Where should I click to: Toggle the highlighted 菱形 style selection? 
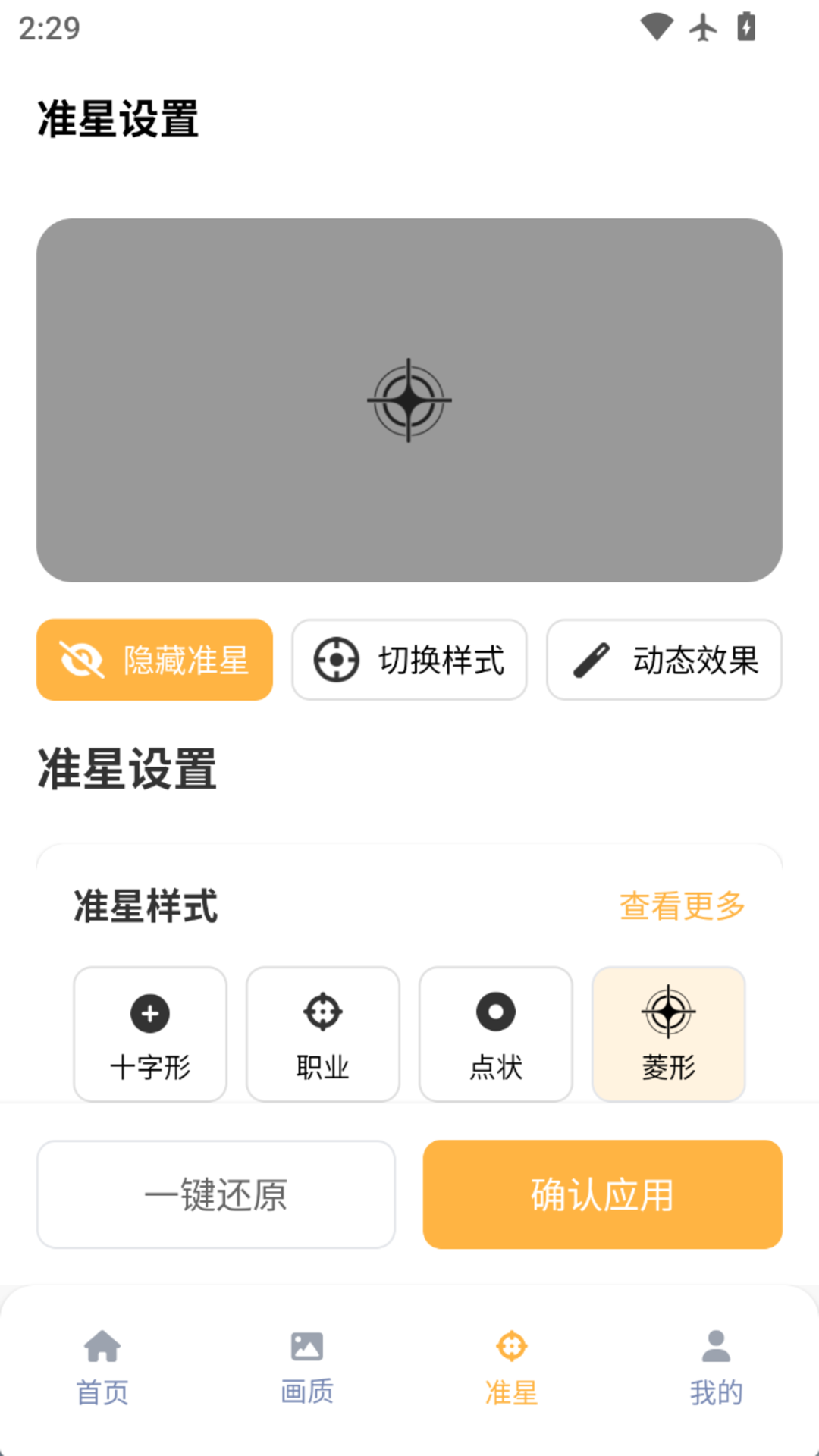click(x=668, y=1034)
